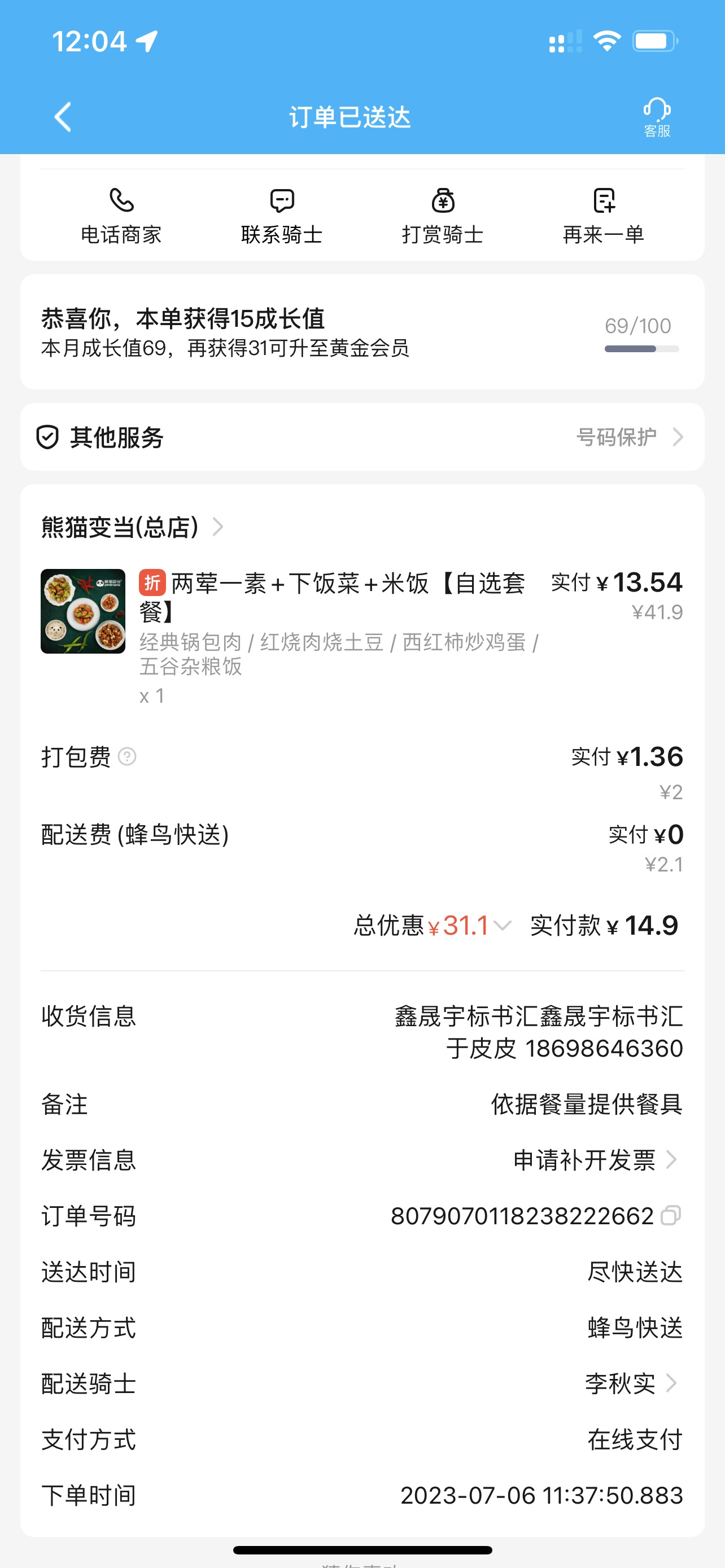Open the 熊猫变当(总店) store page
The height and width of the screenshot is (1568, 725).
132,527
